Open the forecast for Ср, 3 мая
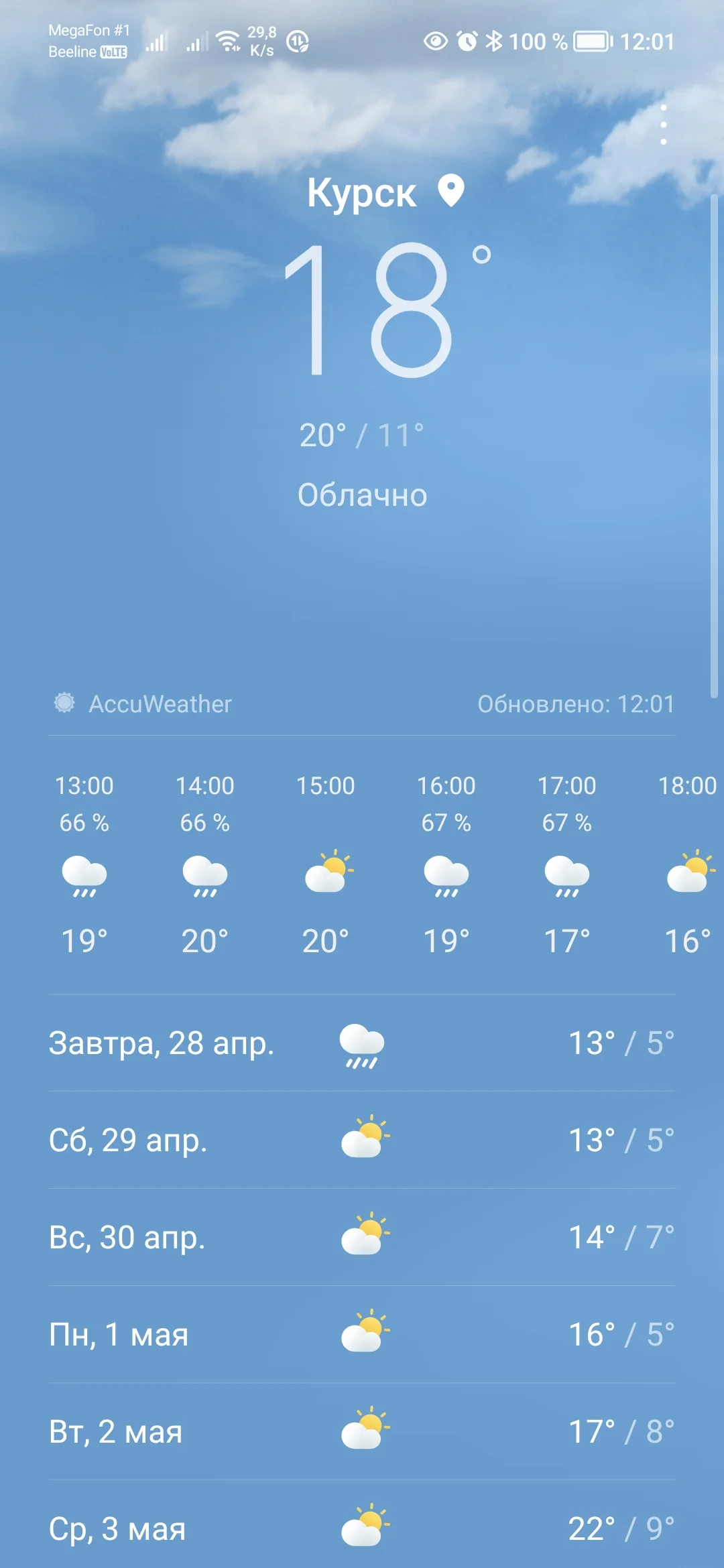The width and height of the screenshot is (724, 1568). tap(362, 1529)
